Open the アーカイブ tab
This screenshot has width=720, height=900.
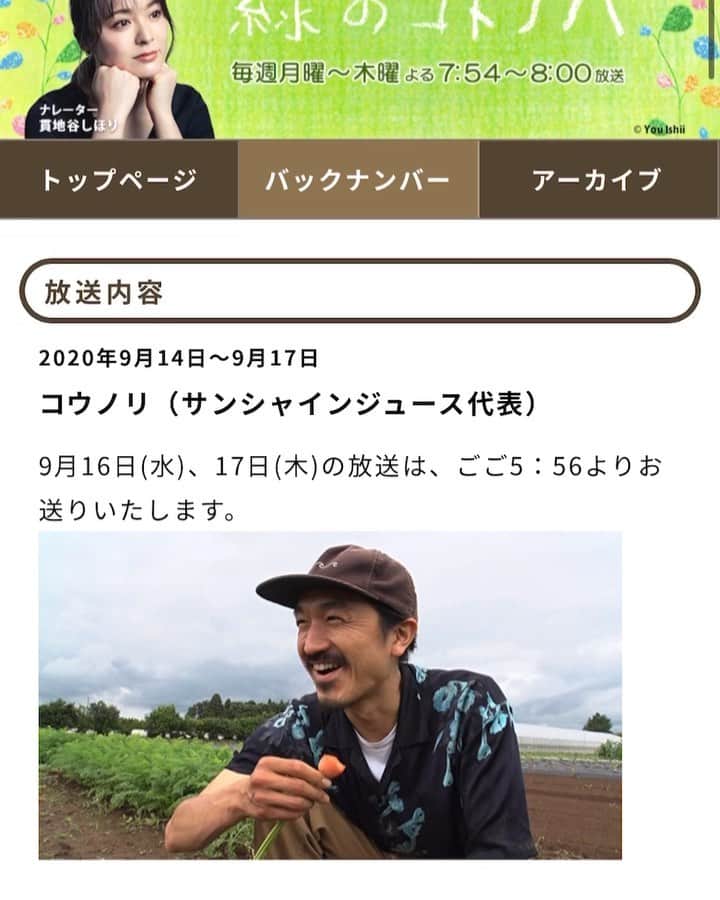click(595, 178)
